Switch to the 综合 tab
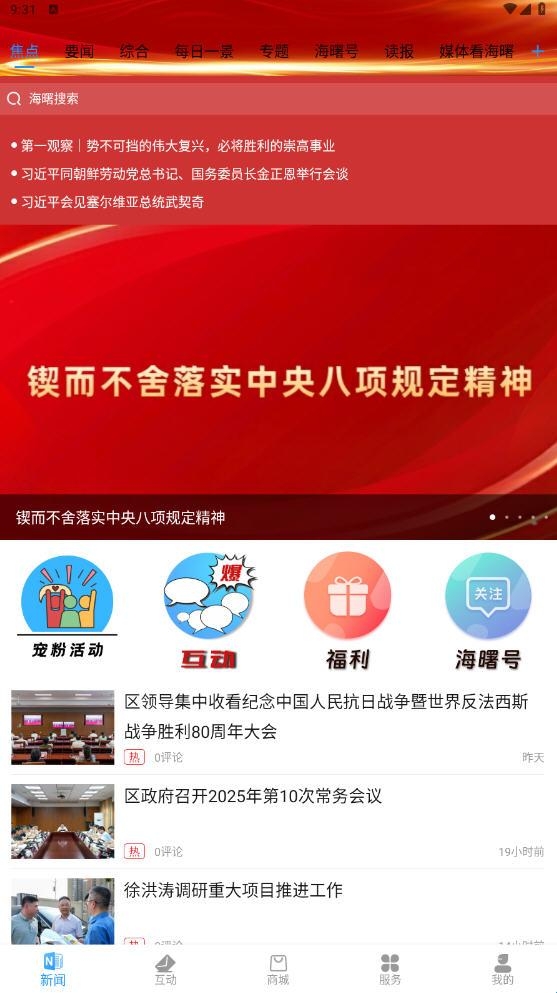Viewport: 557px width, 993px height. (134, 51)
